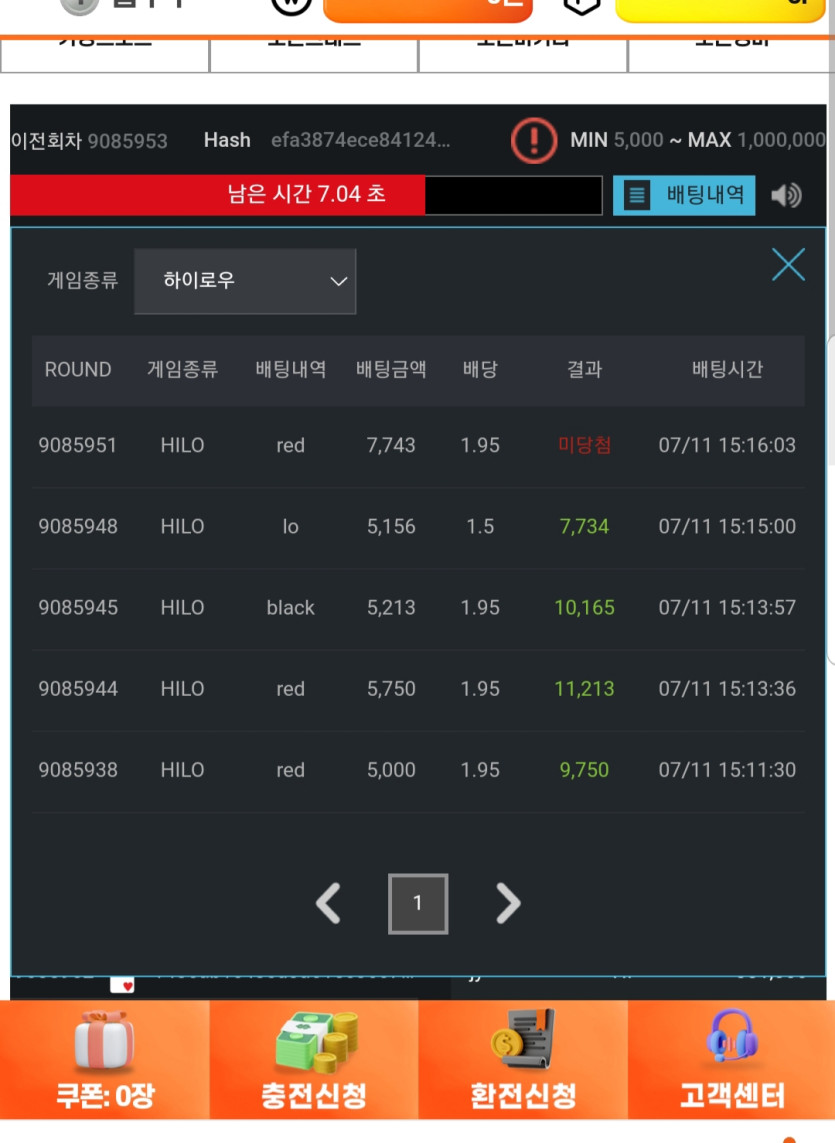Go to the next page arrow

coord(508,904)
